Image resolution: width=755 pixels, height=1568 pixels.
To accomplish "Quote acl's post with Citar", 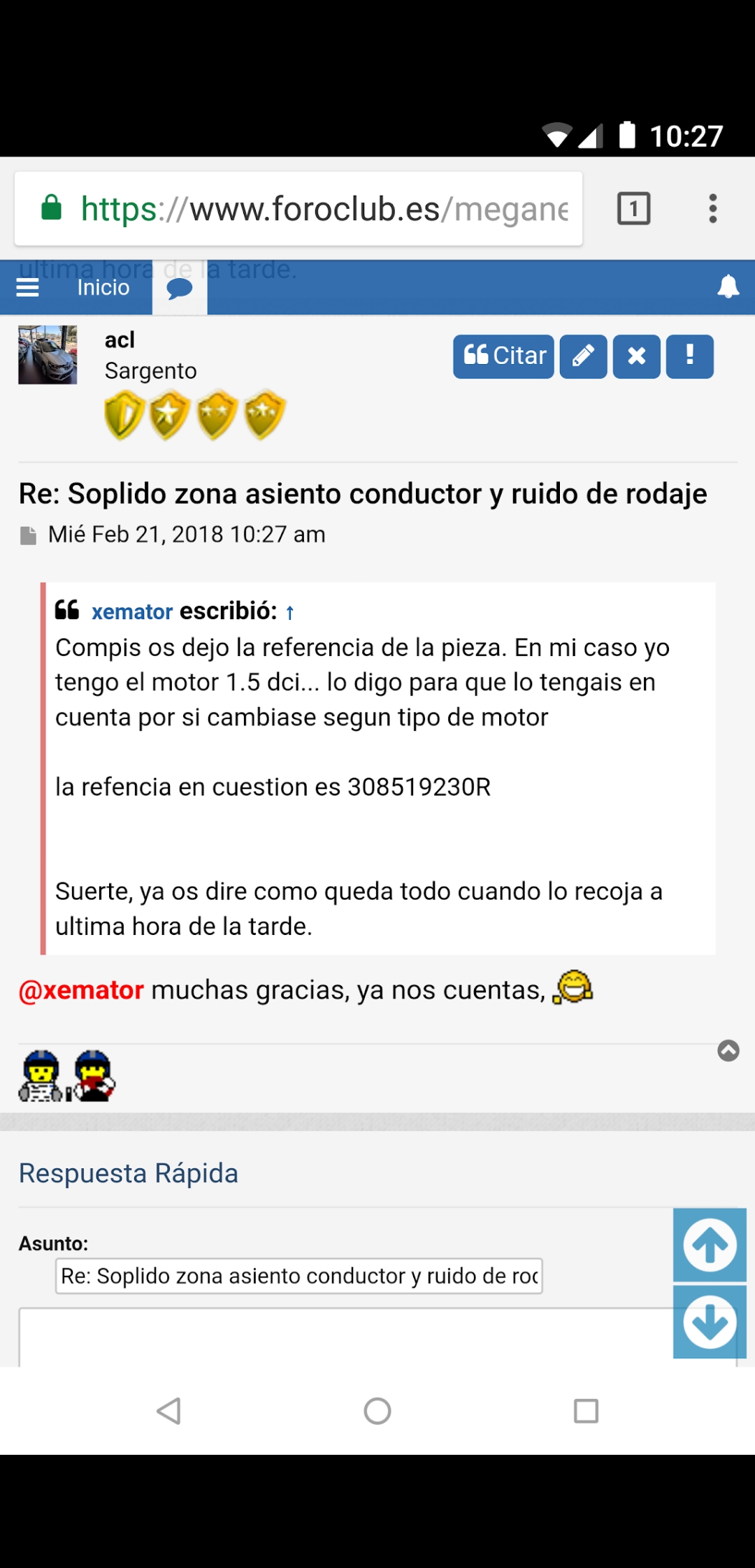I will tap(503, 356).
